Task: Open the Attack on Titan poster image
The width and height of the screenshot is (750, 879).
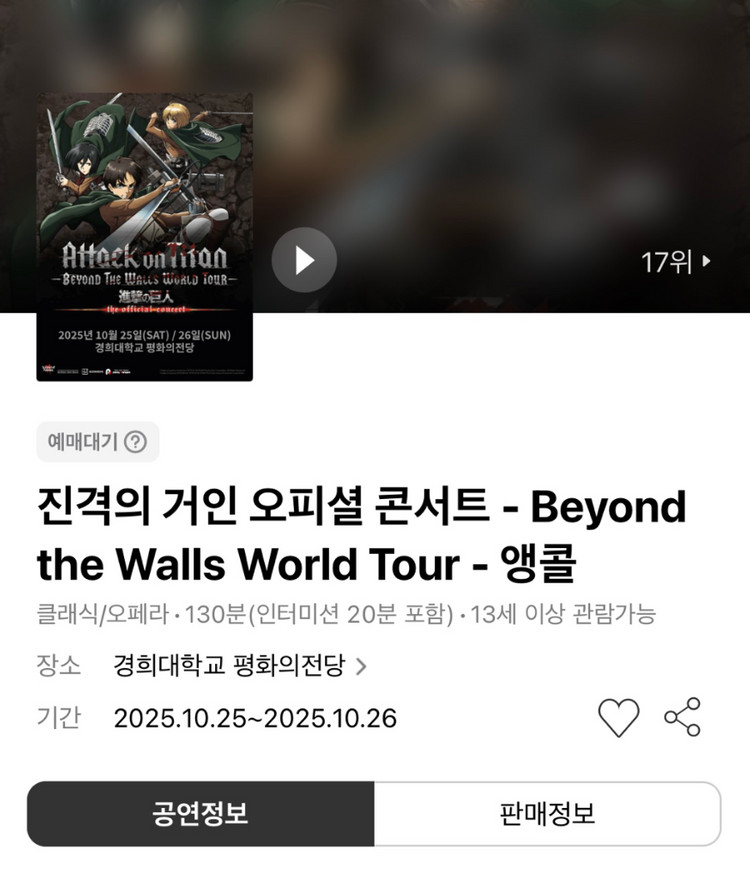Action: [x=145, y=237]
